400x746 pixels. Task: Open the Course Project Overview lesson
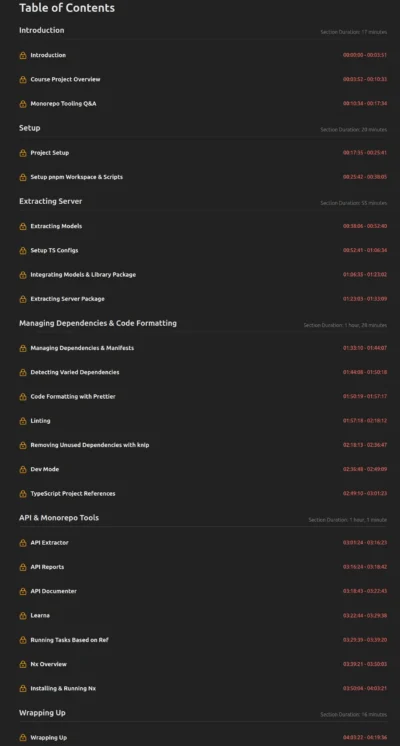pos(65,79)
